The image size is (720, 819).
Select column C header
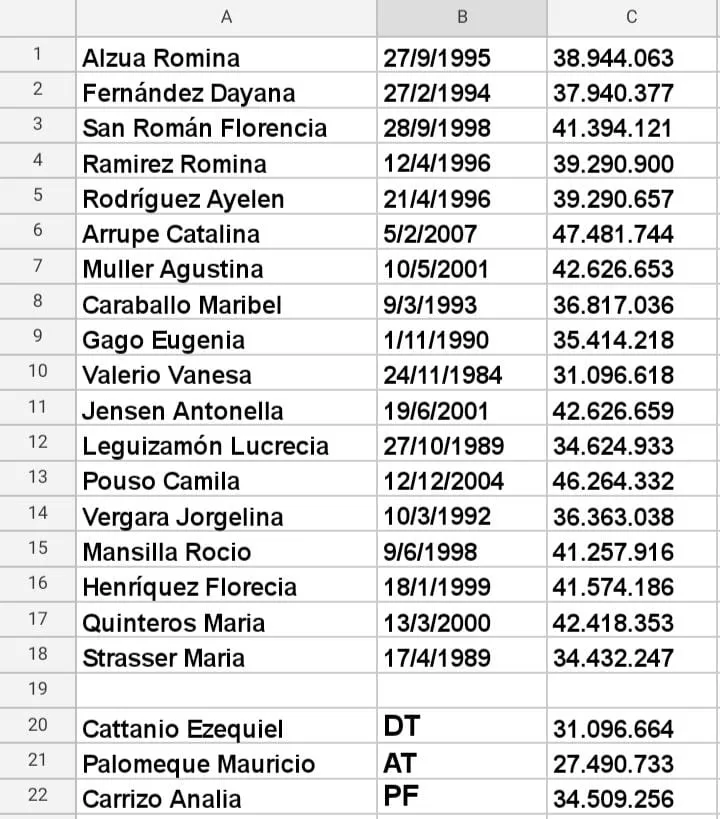(632, 18)
